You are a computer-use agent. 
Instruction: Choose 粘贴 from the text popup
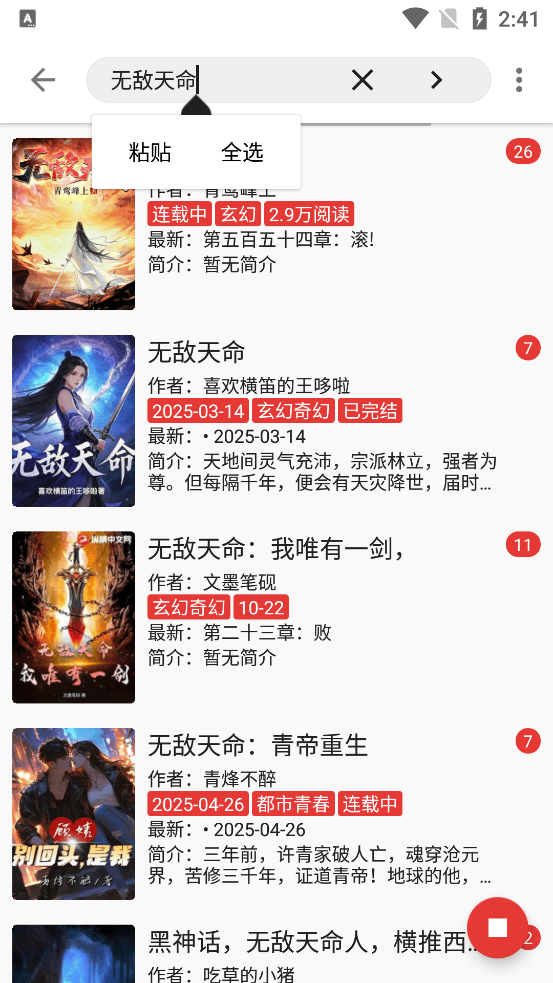[150, 152]
